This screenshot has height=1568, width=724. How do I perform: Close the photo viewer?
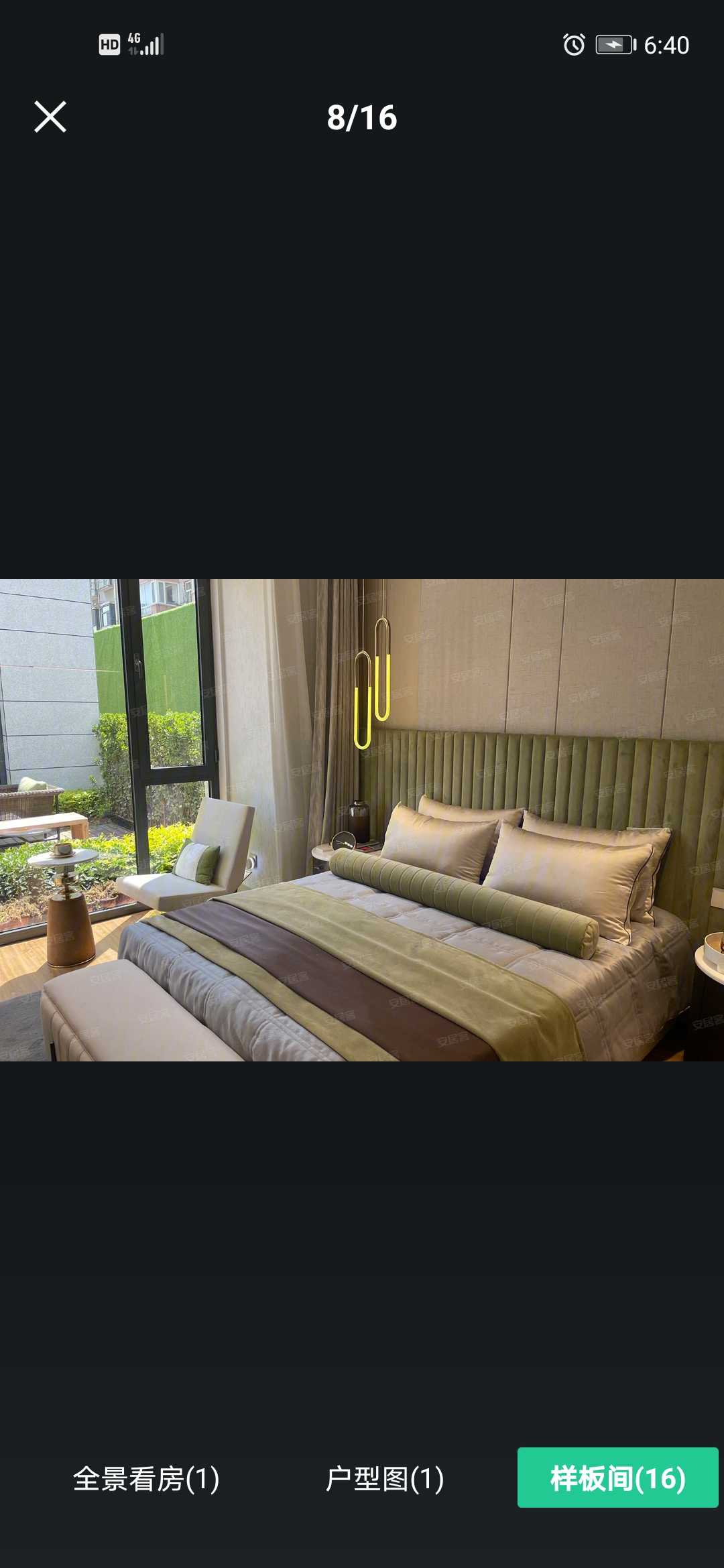coord(50,117)
